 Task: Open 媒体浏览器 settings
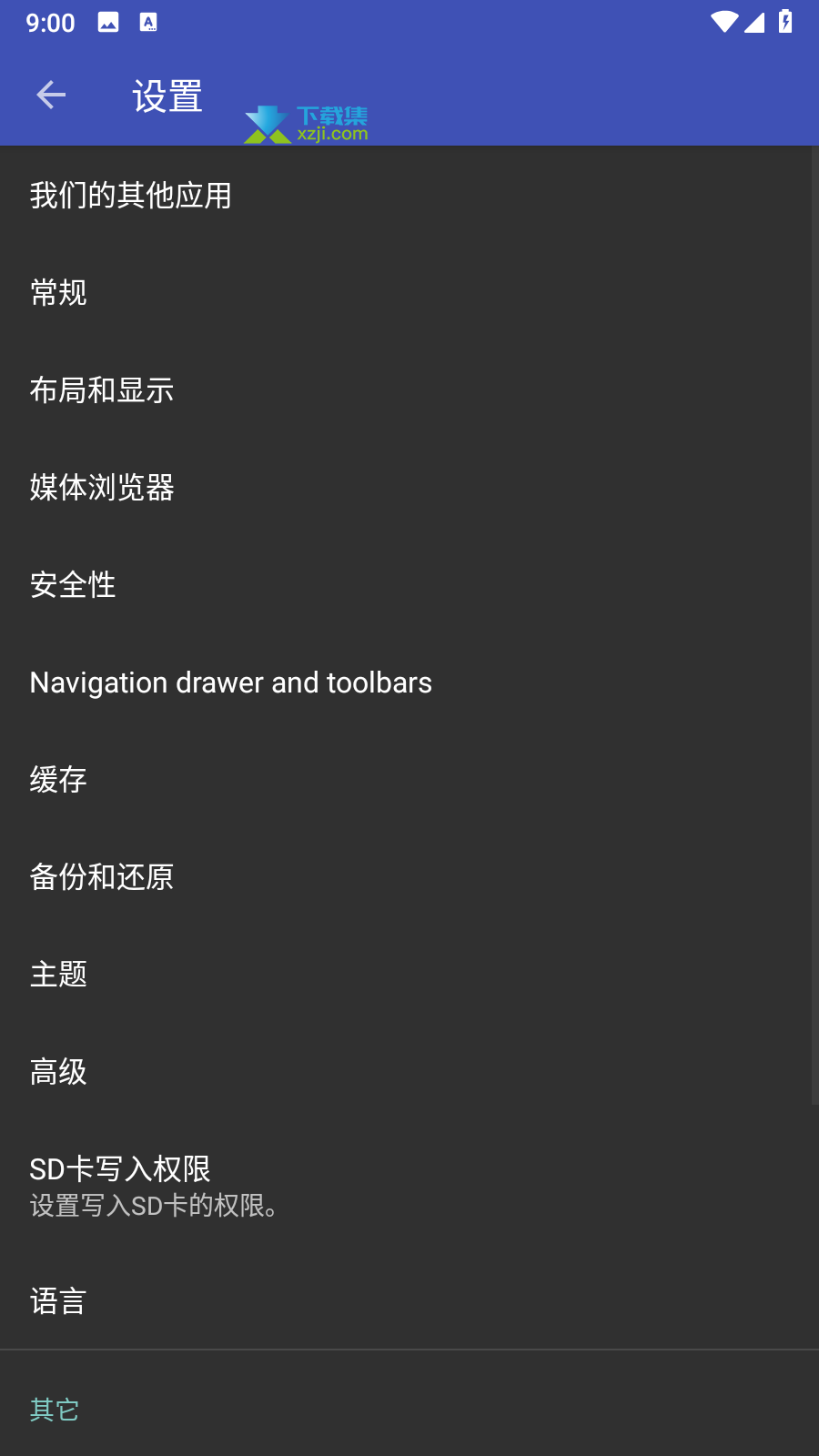tap(409, 487)
